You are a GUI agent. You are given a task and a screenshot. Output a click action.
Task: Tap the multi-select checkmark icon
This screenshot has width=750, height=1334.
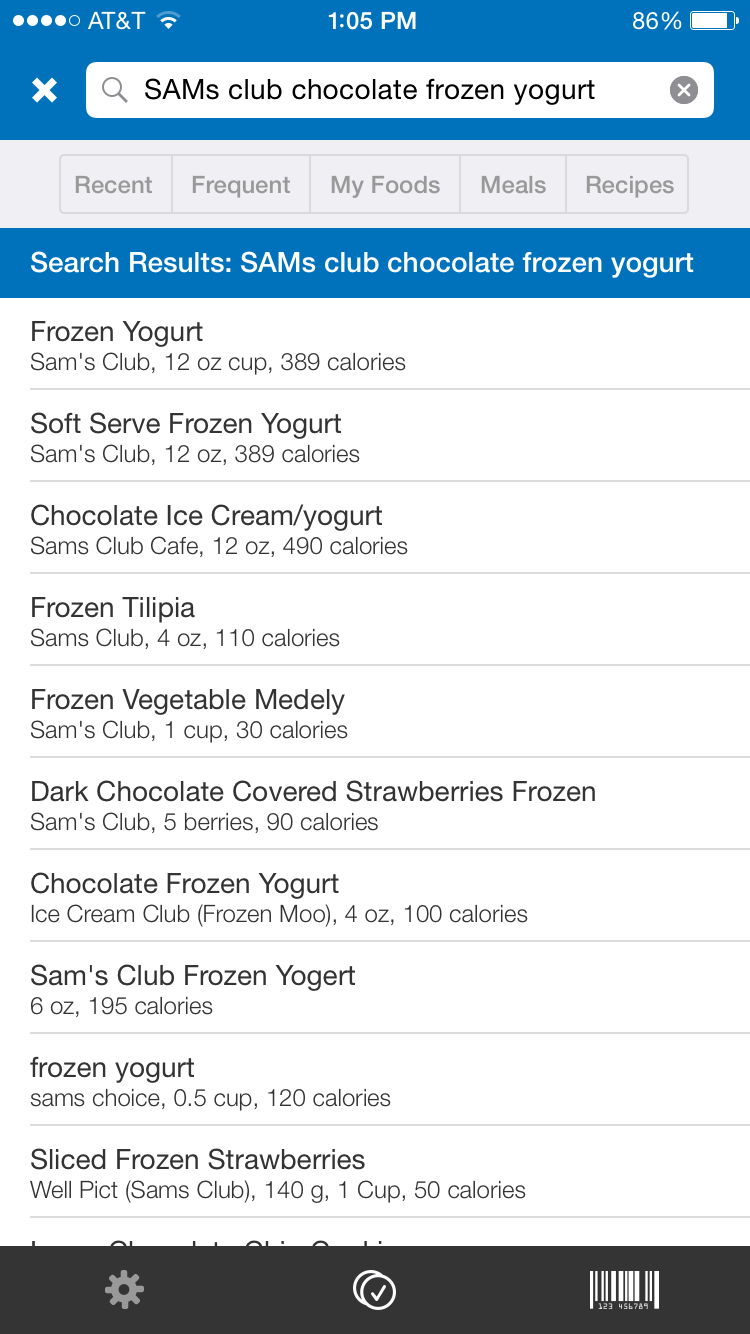(375, 1290)
